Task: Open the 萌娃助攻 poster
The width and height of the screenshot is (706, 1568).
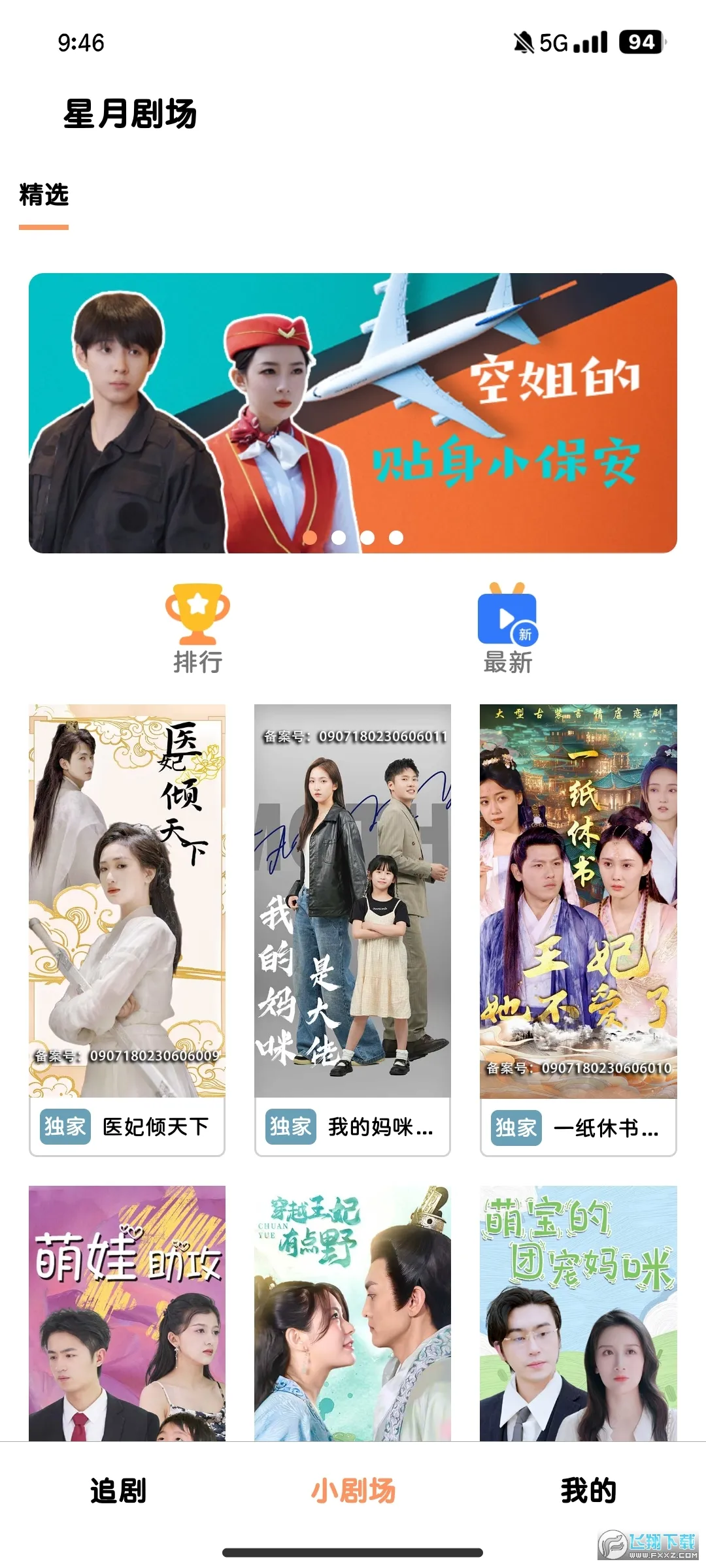Action: (127, 1313)
